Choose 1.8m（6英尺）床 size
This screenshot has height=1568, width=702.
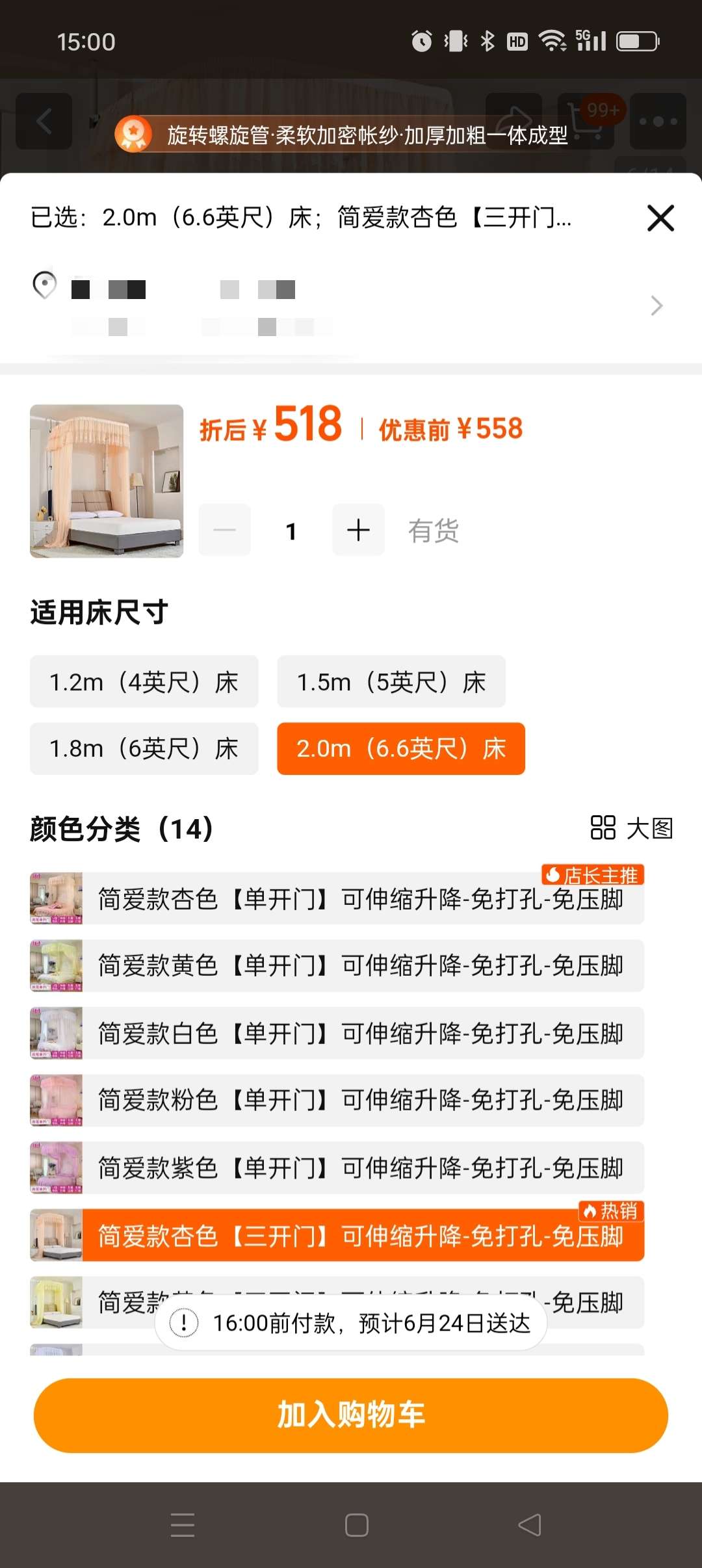144,749
